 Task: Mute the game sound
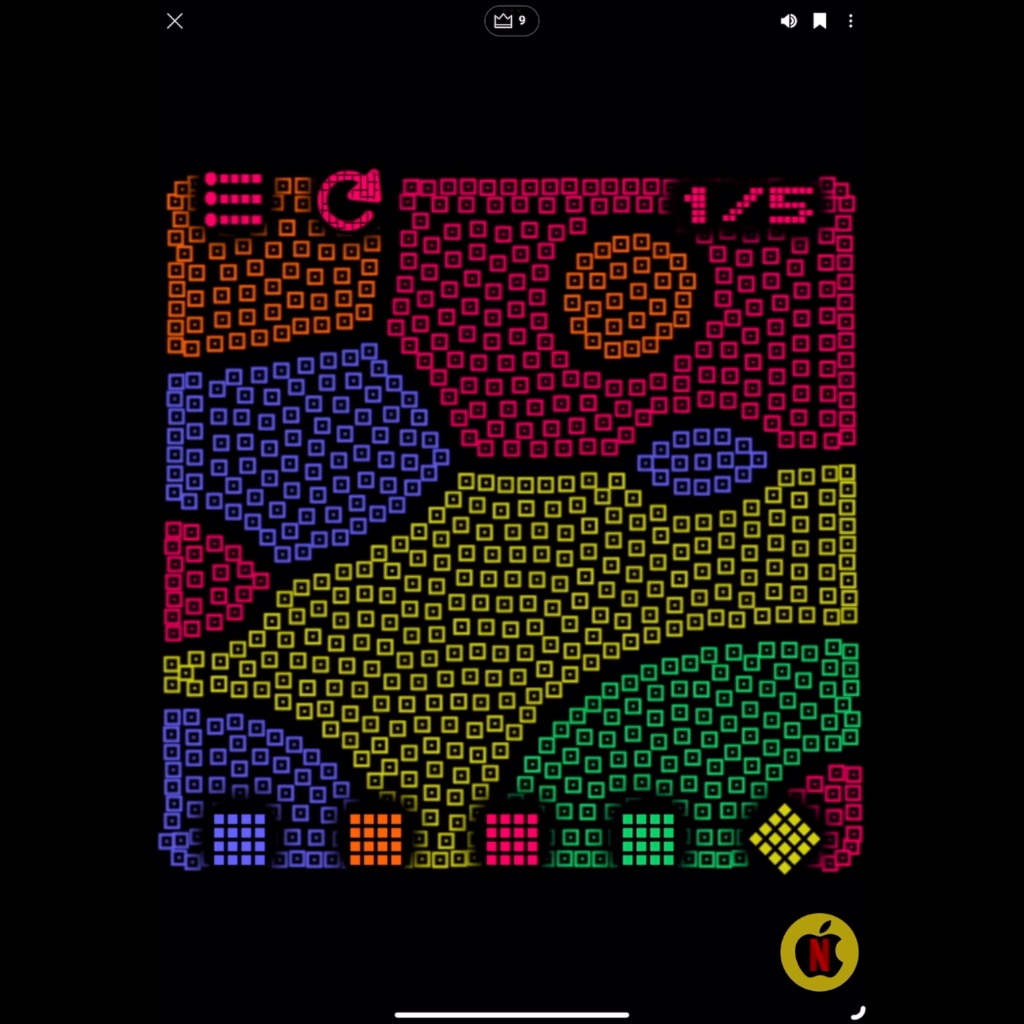click(x=789, y=21)
